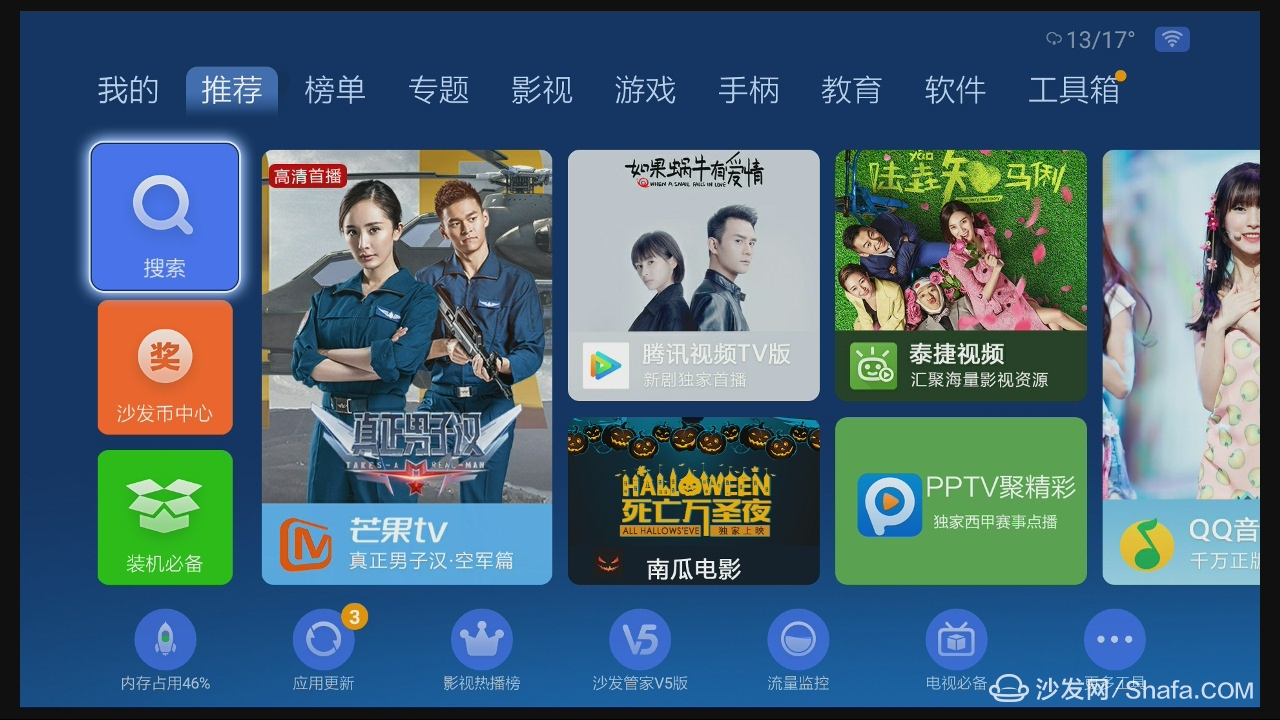Switch to the 游戏 tab

coord(645,90)
